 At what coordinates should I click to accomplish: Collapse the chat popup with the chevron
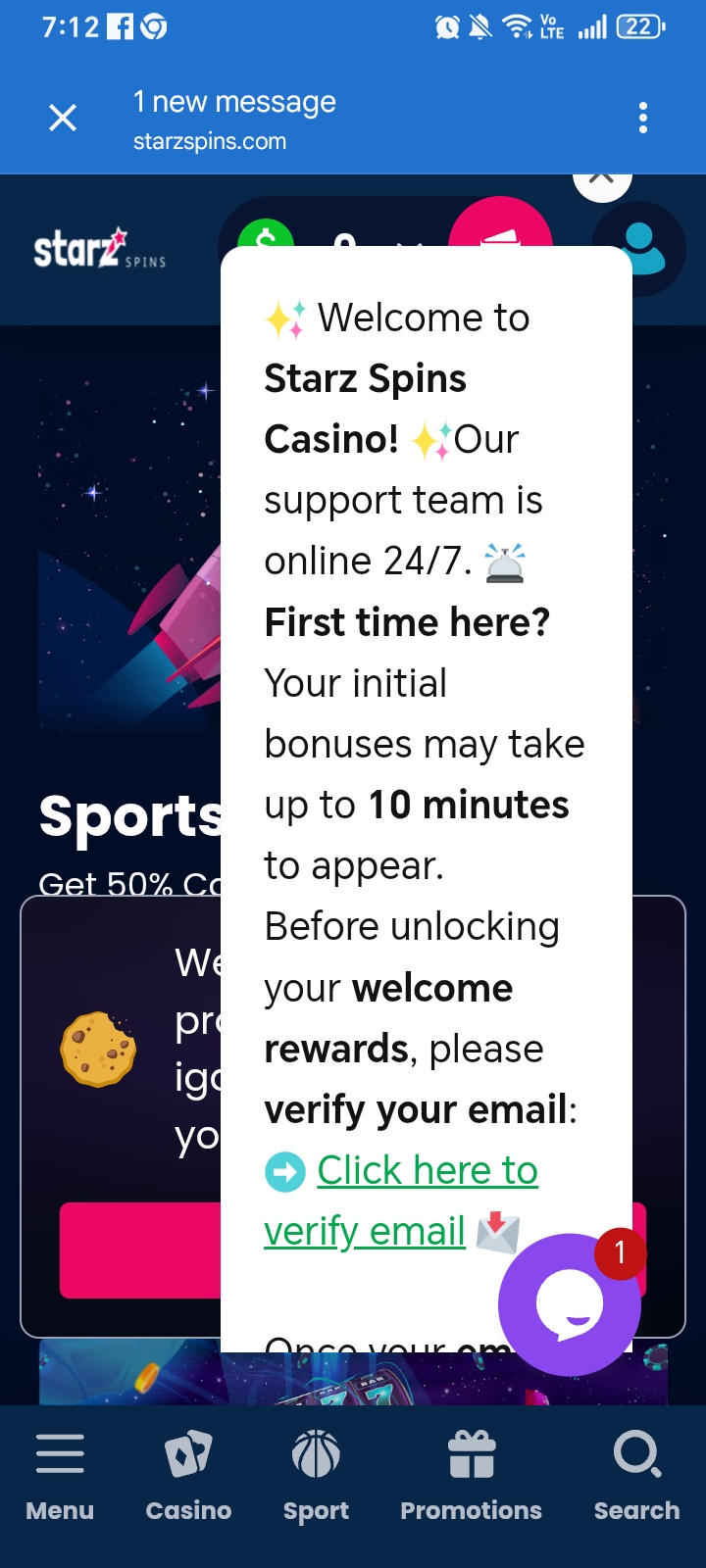[601, 180]
